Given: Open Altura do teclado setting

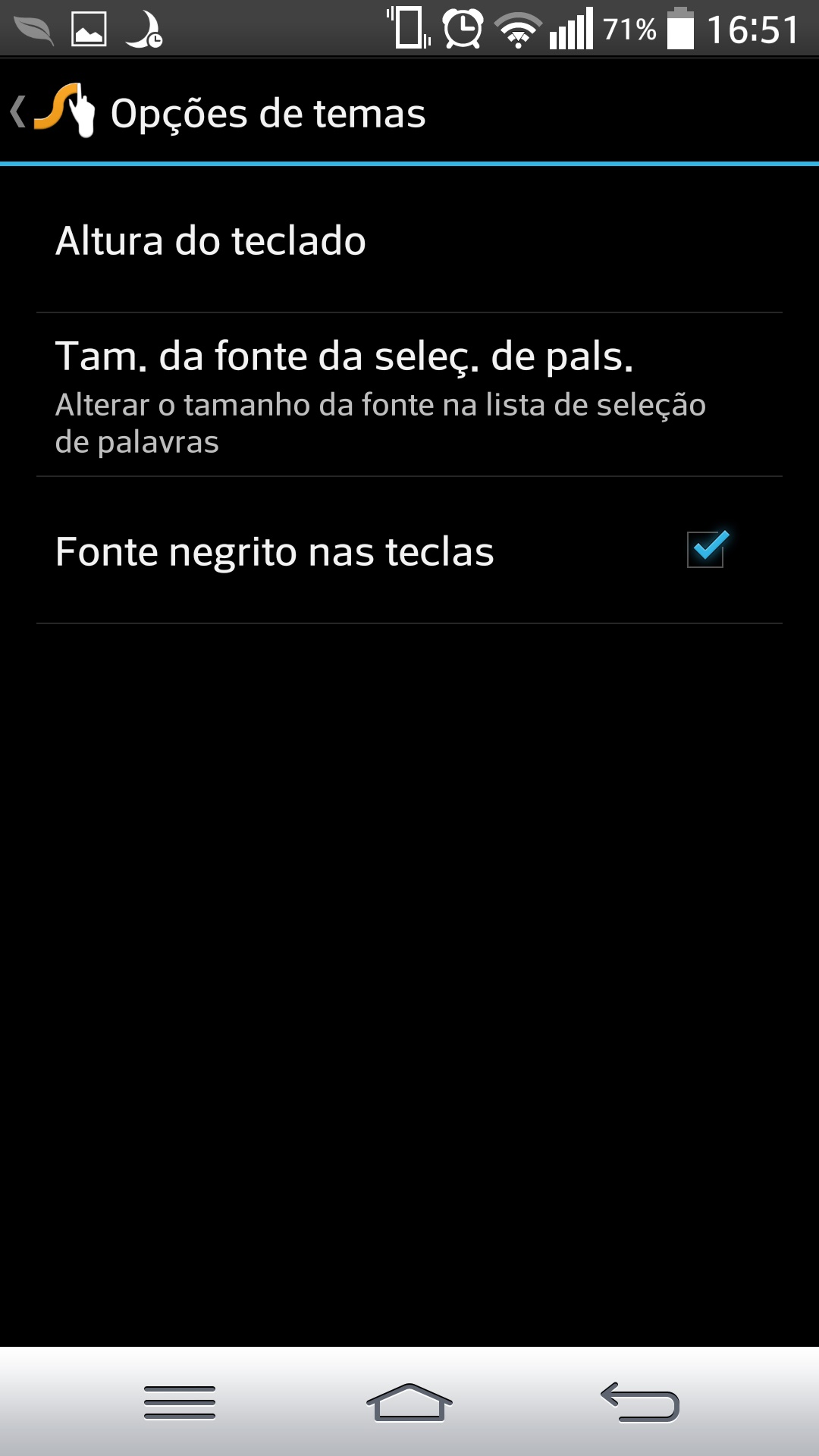Looking at the screenshot, I should pyautogui.click(x=409, y=240).
